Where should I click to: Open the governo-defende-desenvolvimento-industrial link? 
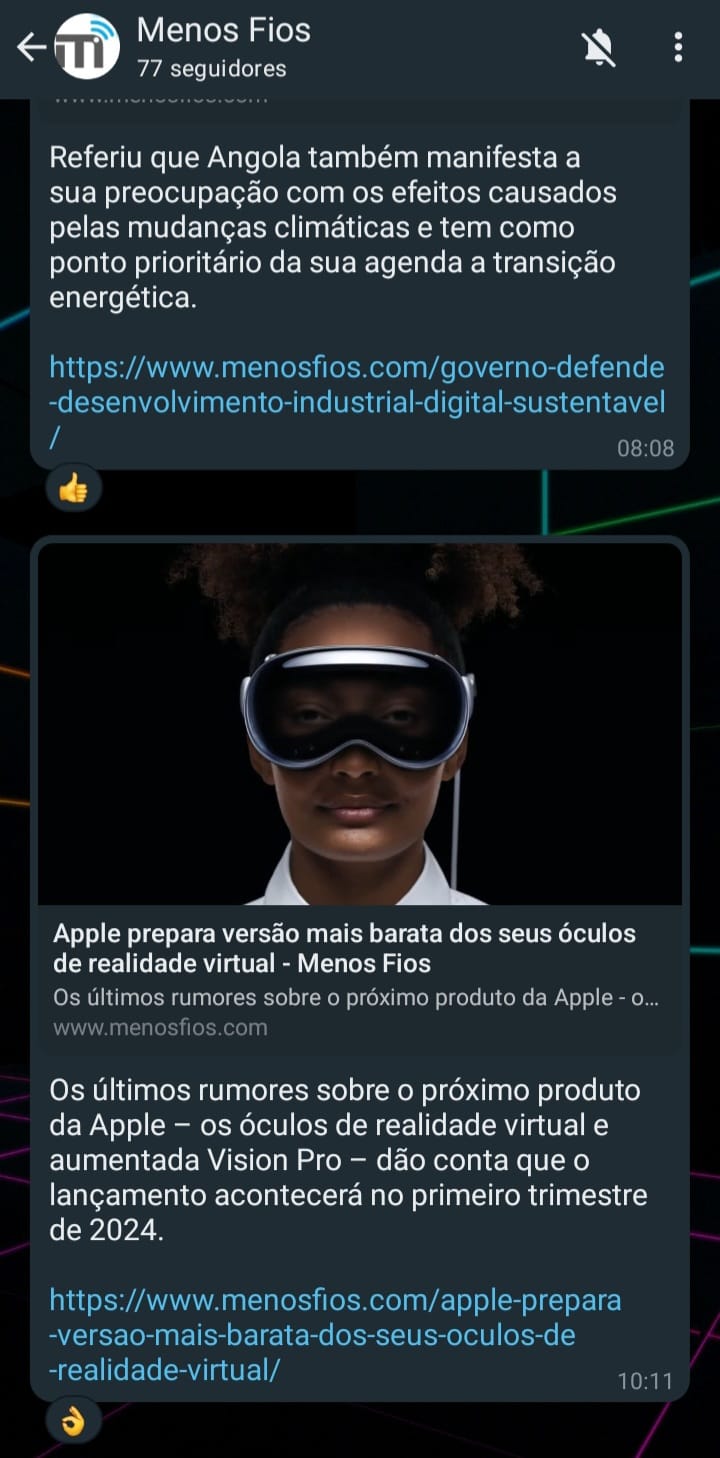click(356, 402)
